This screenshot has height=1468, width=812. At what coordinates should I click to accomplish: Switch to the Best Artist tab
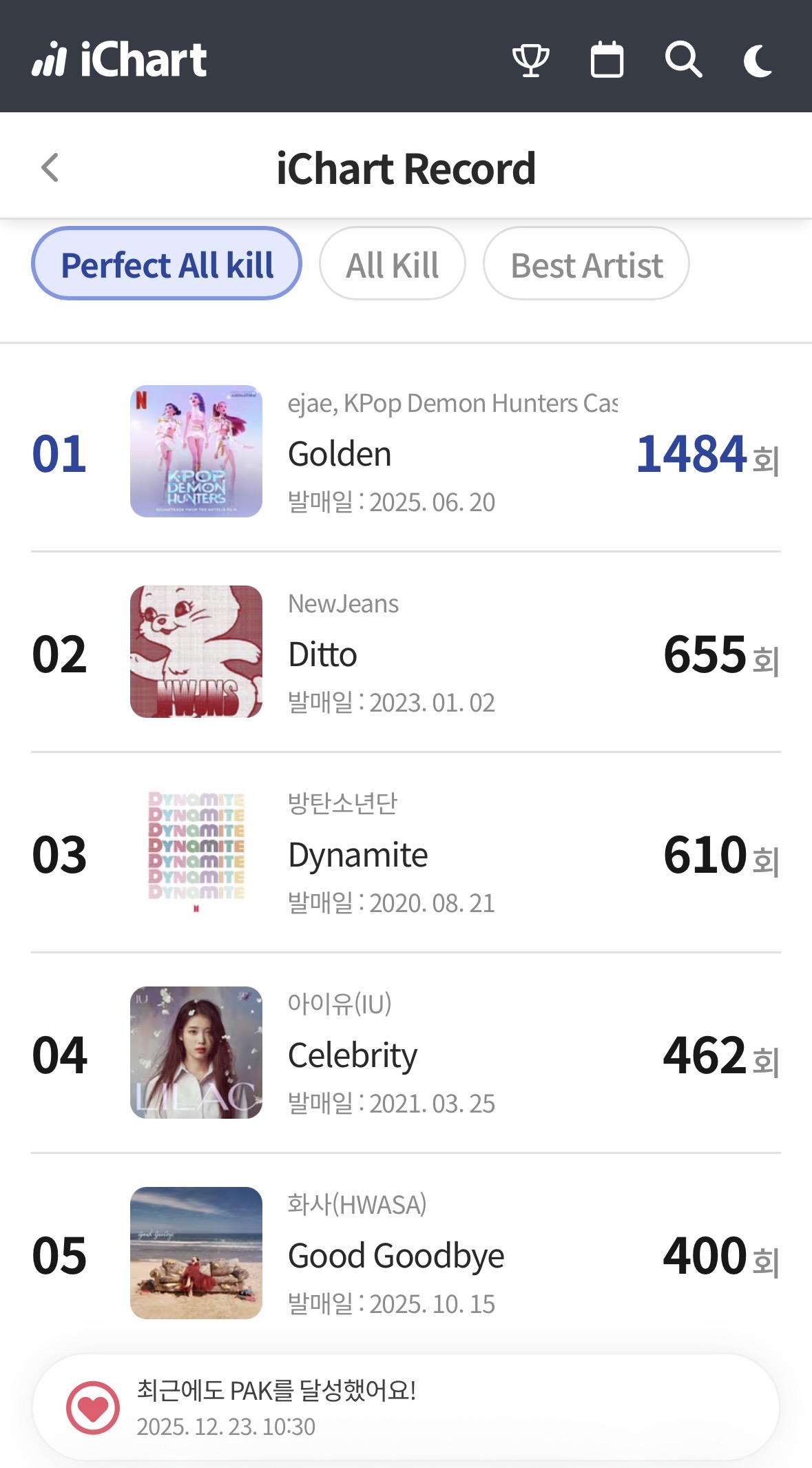[x=586, y=265]
